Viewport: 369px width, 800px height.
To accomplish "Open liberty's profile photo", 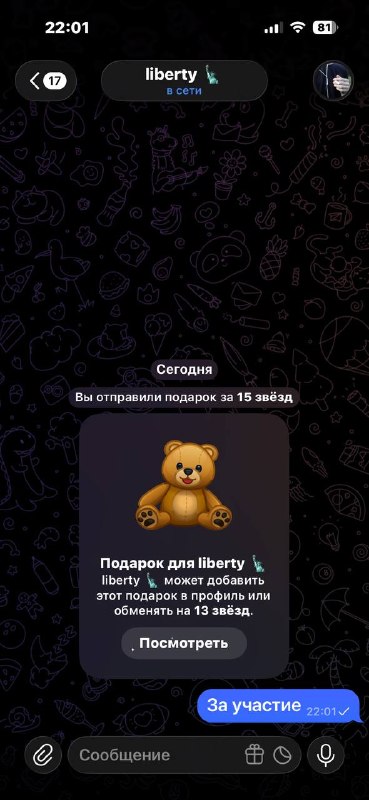I will pyautogui.click(x=333, y=81).
